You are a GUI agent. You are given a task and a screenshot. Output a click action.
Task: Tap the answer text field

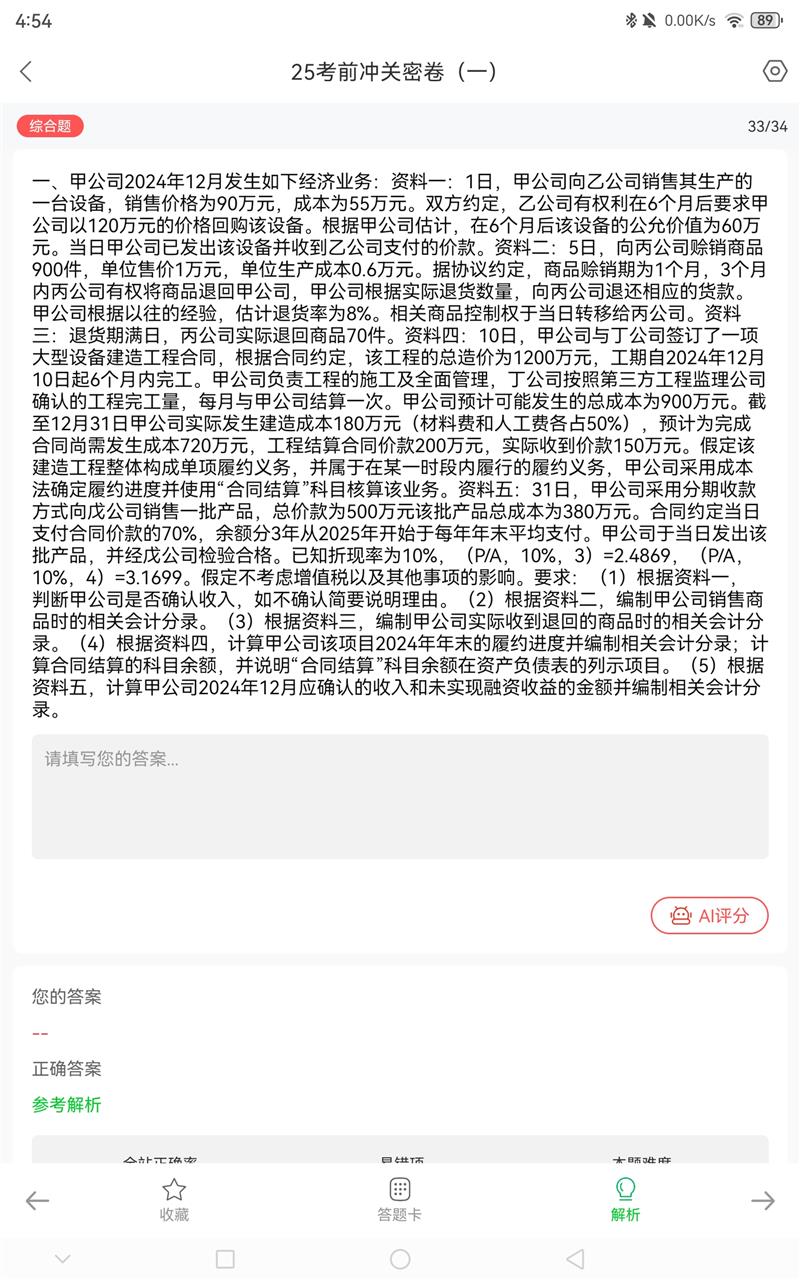(x=400, y=796)
